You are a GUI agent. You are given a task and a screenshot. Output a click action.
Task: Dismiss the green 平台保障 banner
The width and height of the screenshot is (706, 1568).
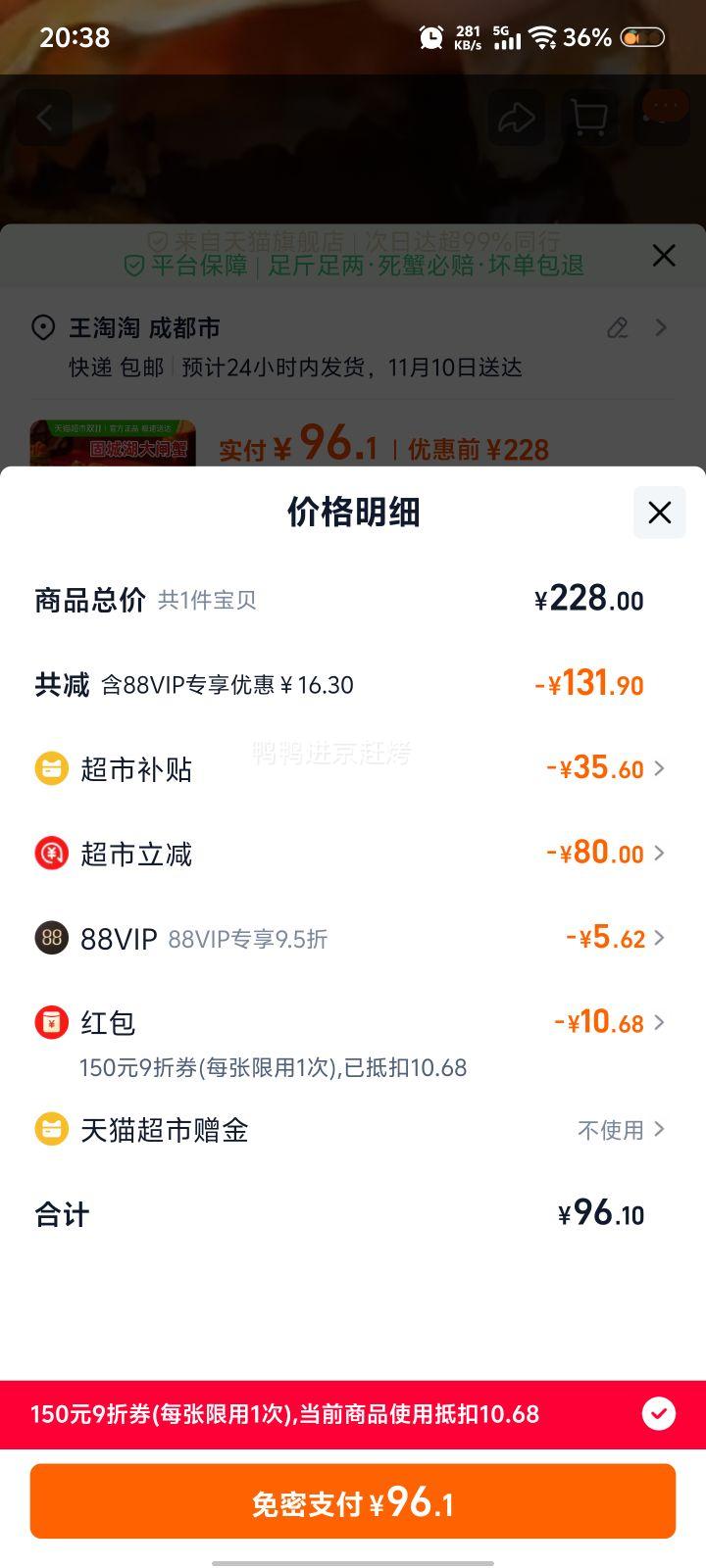pos(663,256)
